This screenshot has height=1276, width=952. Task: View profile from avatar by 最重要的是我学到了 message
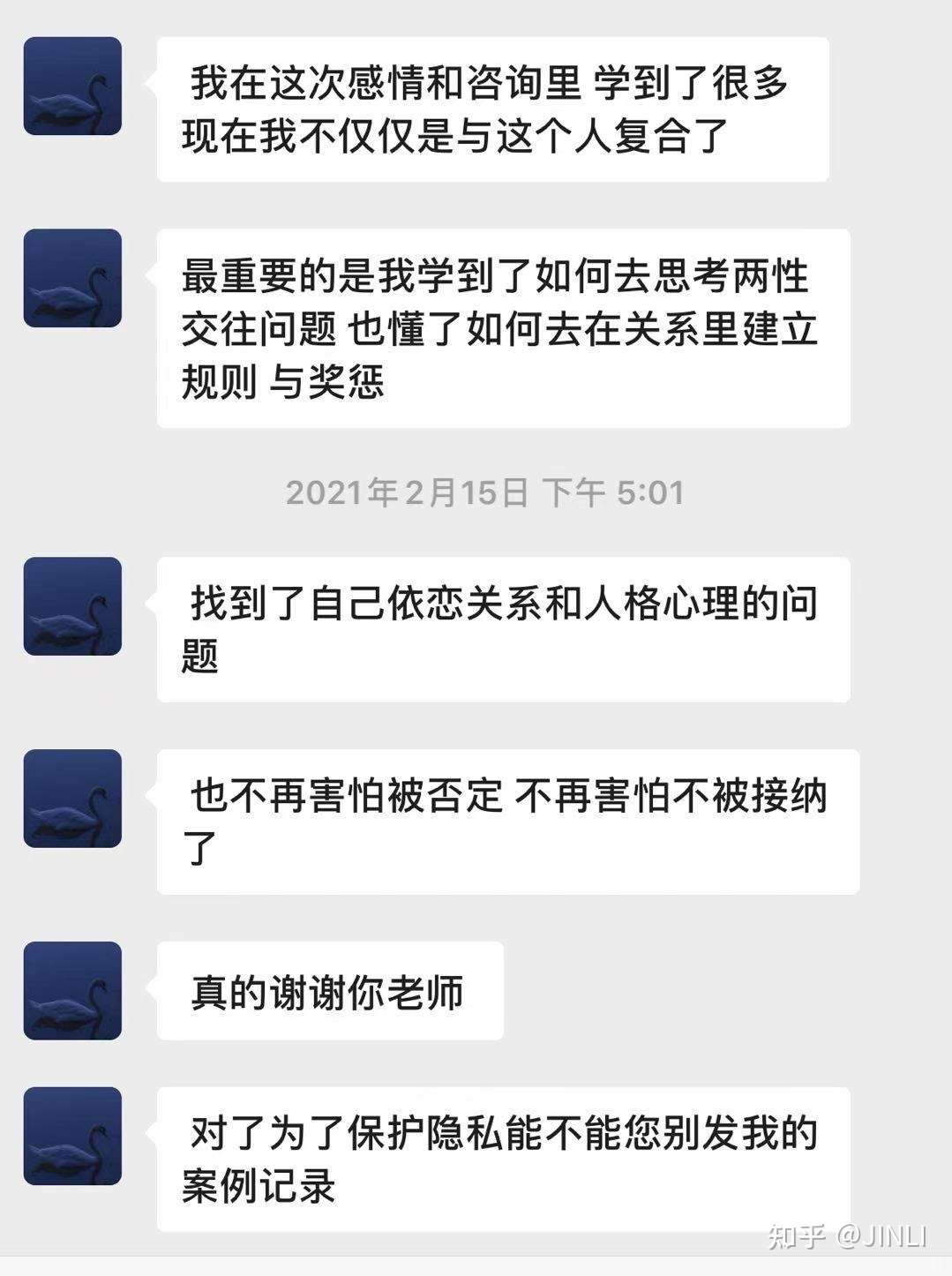click(x=72, y=278)
